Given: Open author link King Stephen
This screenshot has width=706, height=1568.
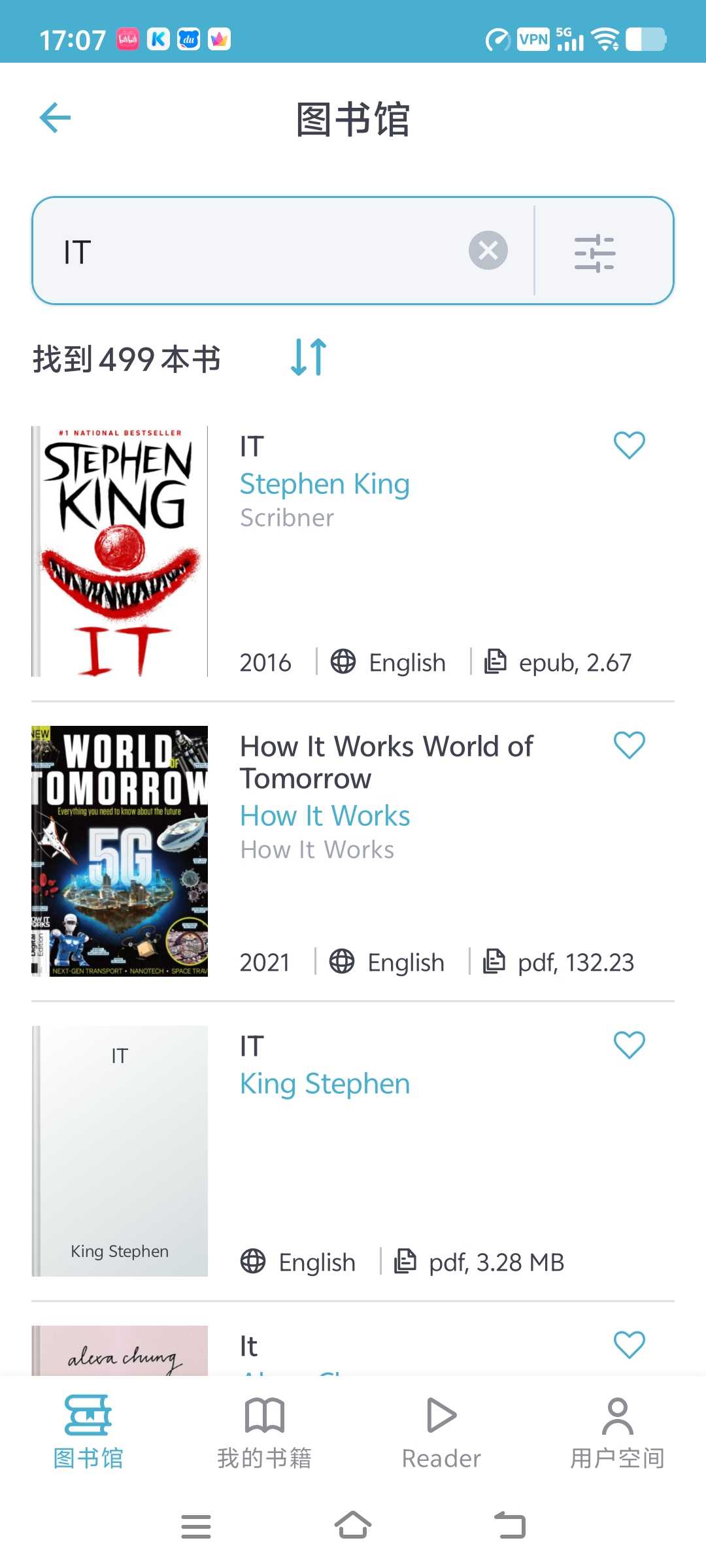Looking at the screenshot, I should click(x=325, y=1084).
